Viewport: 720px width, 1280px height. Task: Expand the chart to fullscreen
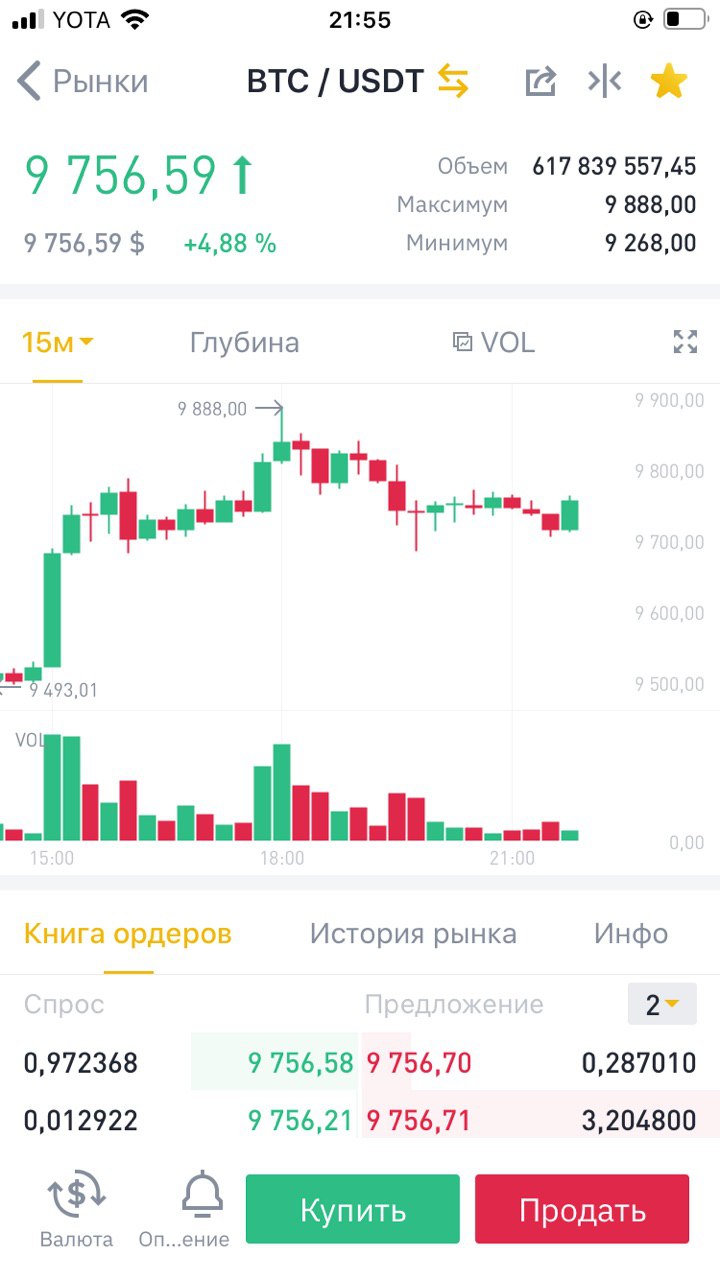pyautogui.click(x=685, y=342)
